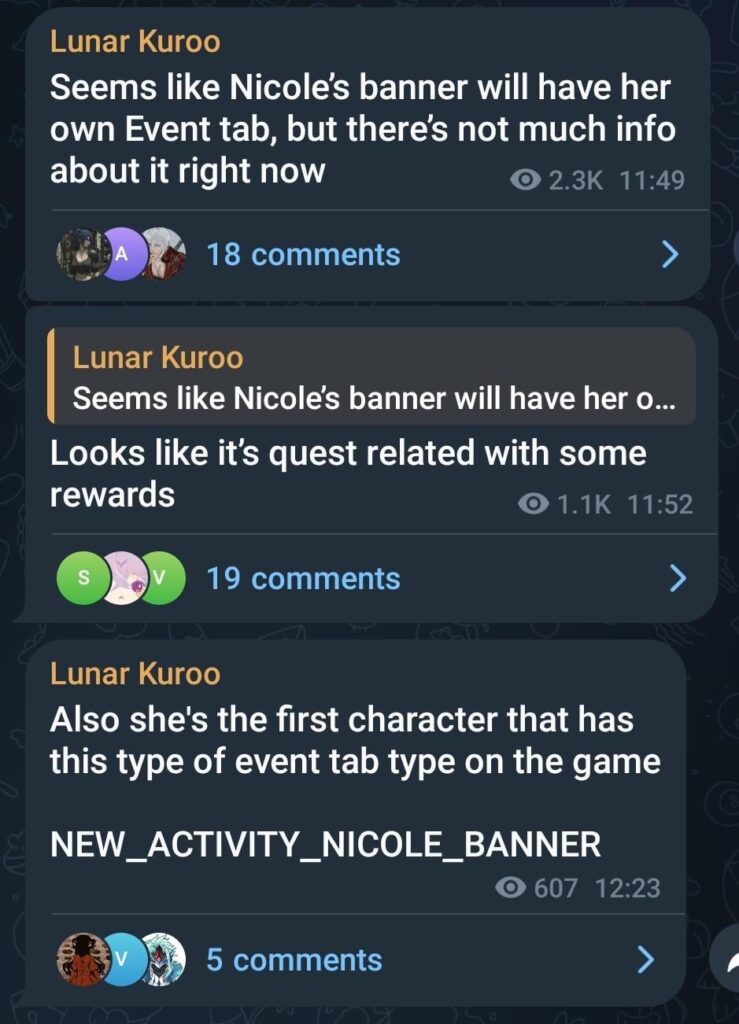The image size is (739, 1024).
Task: Jump to the quoted Lunar Kuroo message
Action: pyautogui.click(x=370, y=379)
